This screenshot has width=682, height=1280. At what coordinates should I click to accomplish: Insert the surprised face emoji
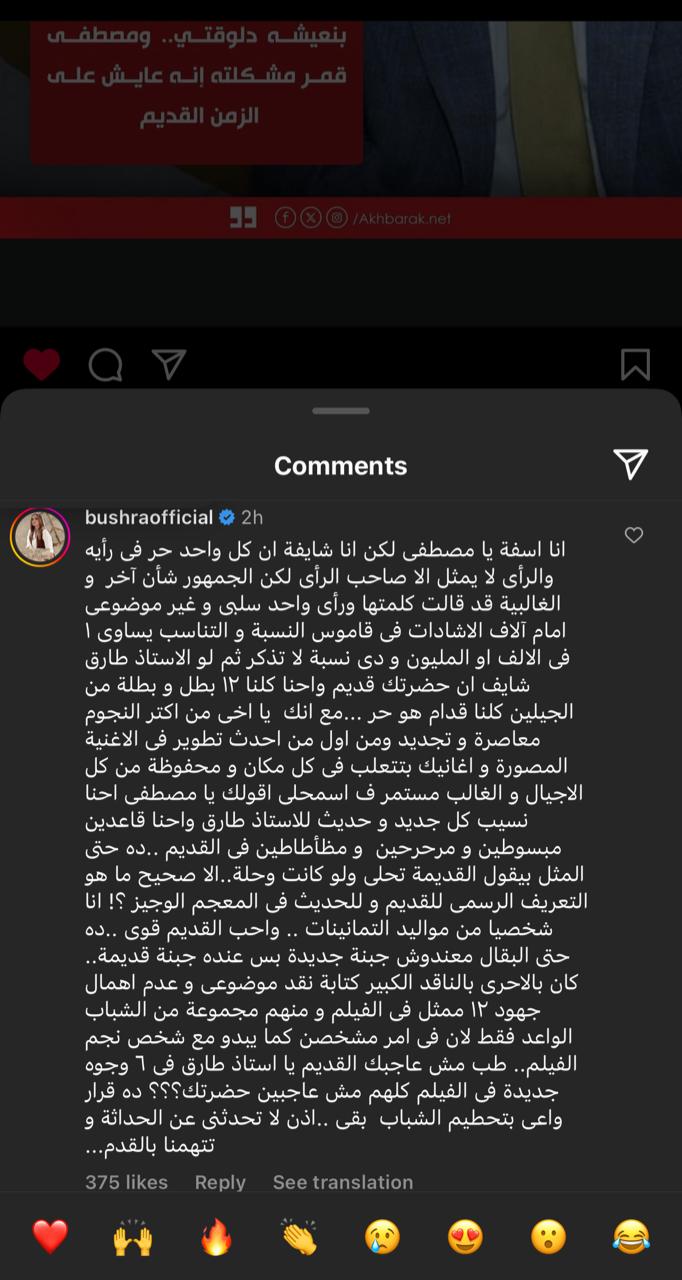548,1238
